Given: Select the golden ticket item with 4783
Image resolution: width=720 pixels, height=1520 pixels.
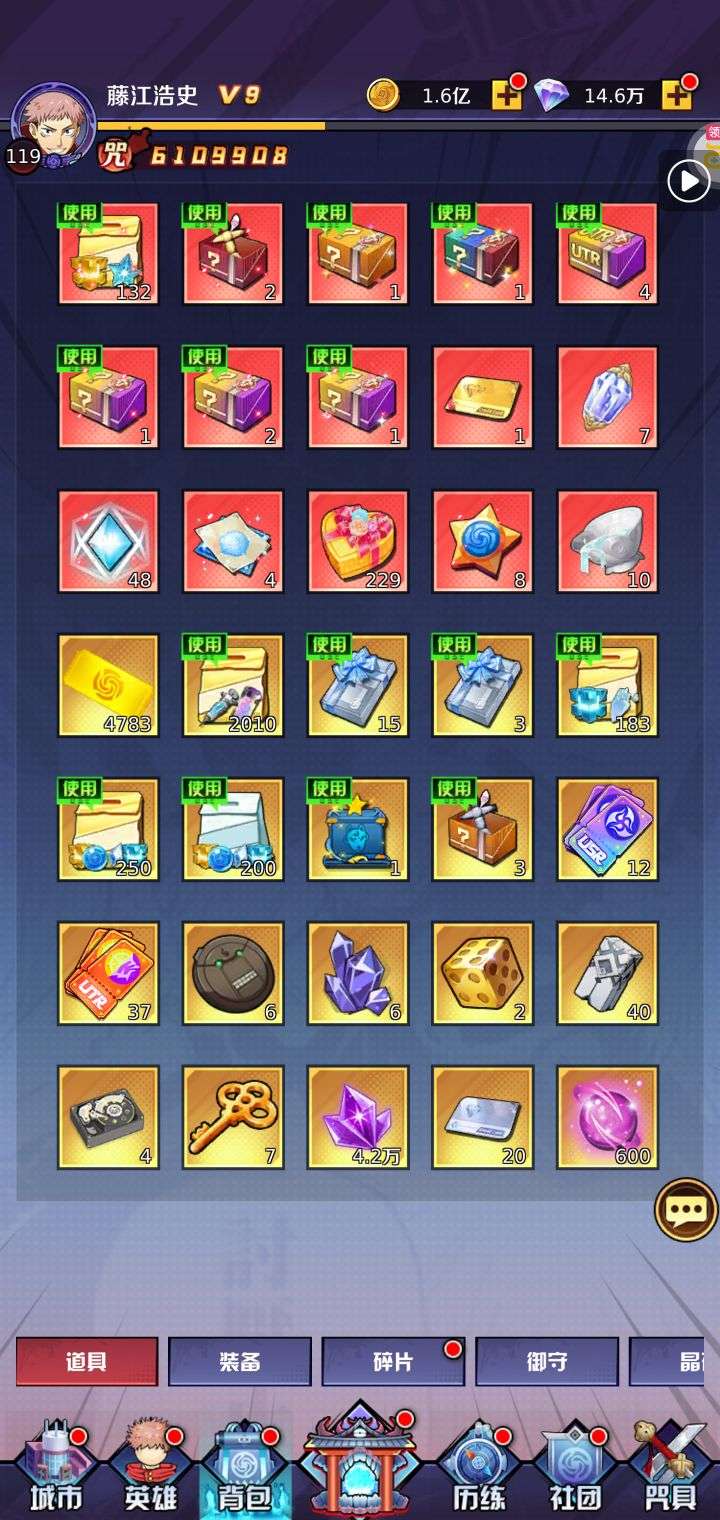Looking at the screenshot, I should 108,685.
